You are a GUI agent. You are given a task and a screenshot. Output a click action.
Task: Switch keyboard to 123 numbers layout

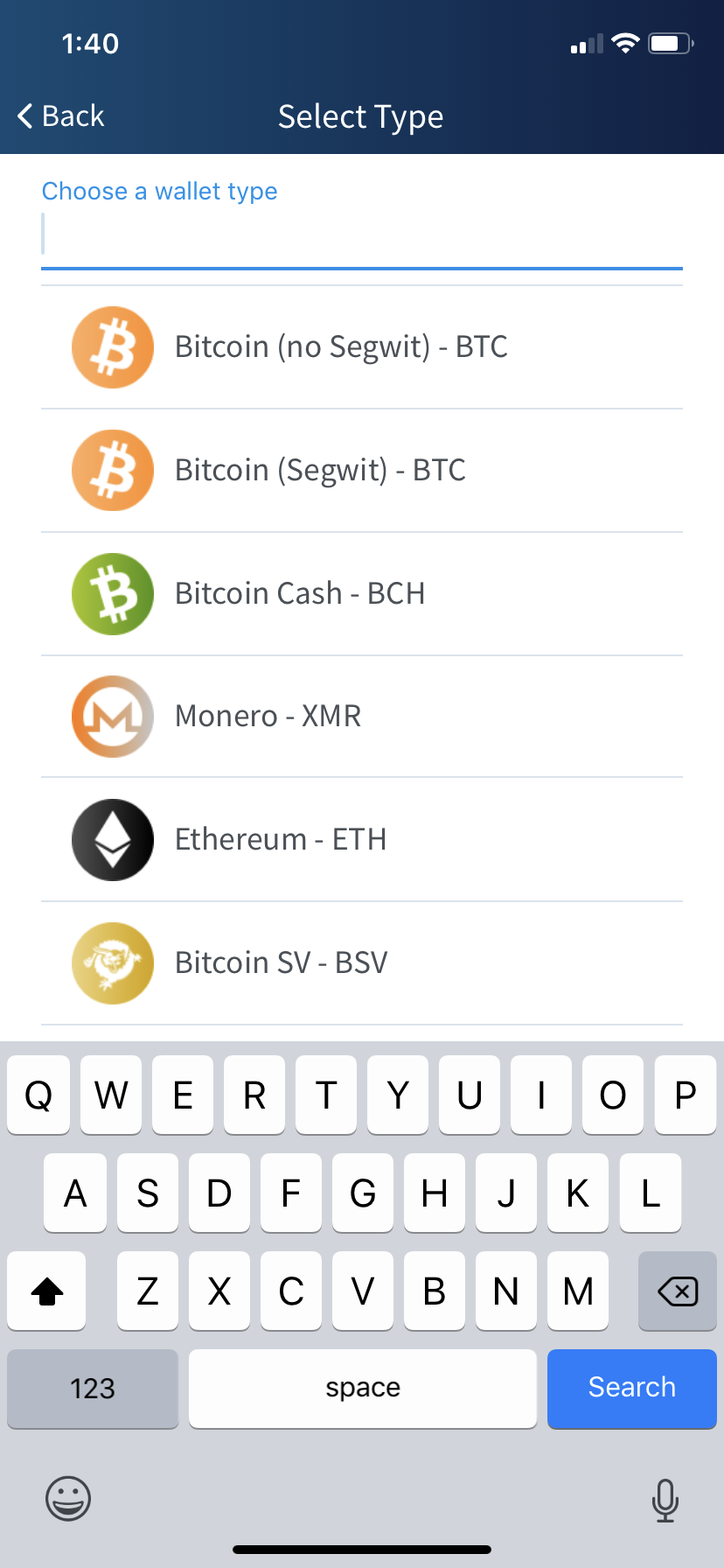93,1389
